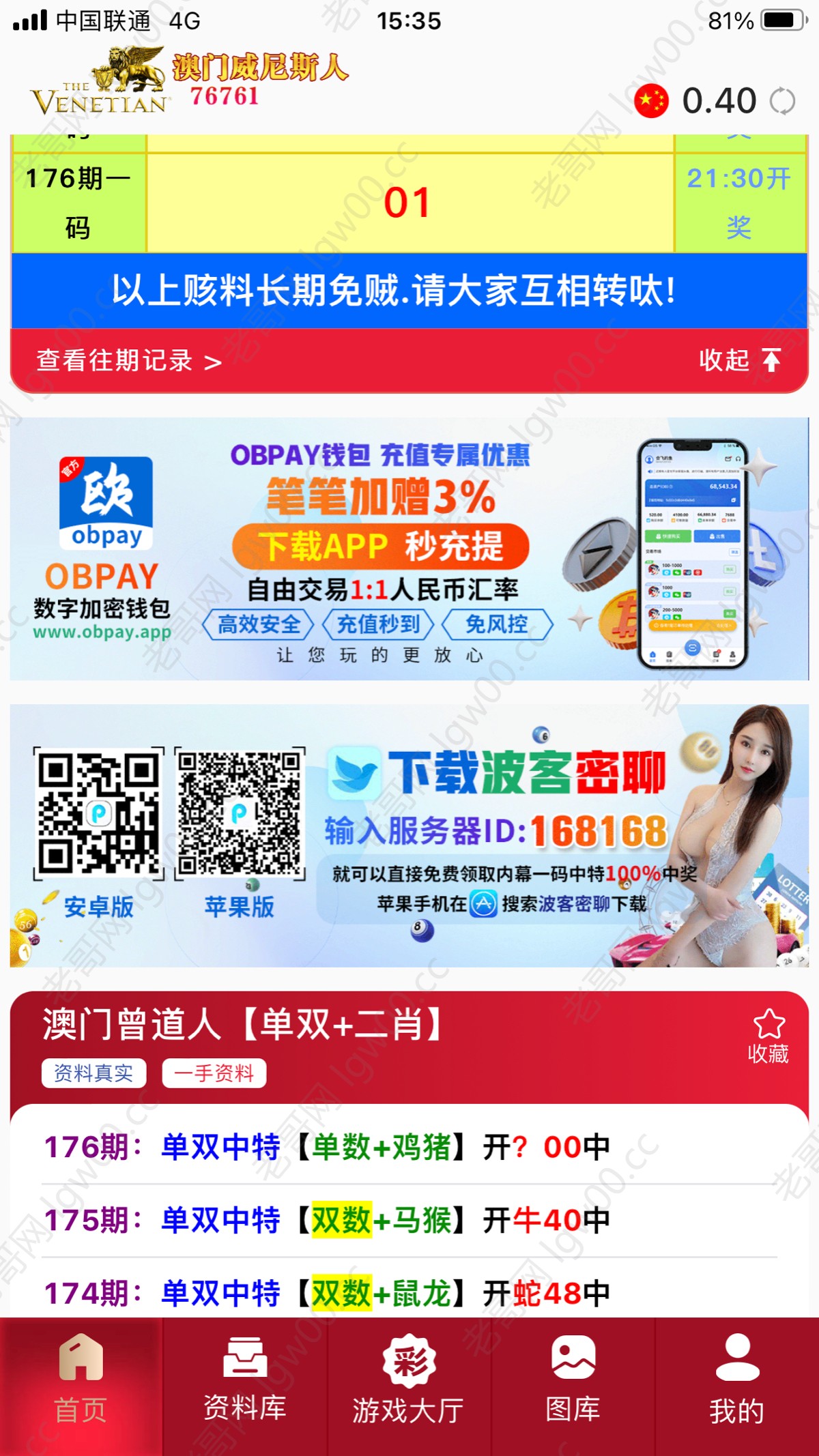
Task: Open the 波客密聊 download banner
Action: tap(409, 836)
